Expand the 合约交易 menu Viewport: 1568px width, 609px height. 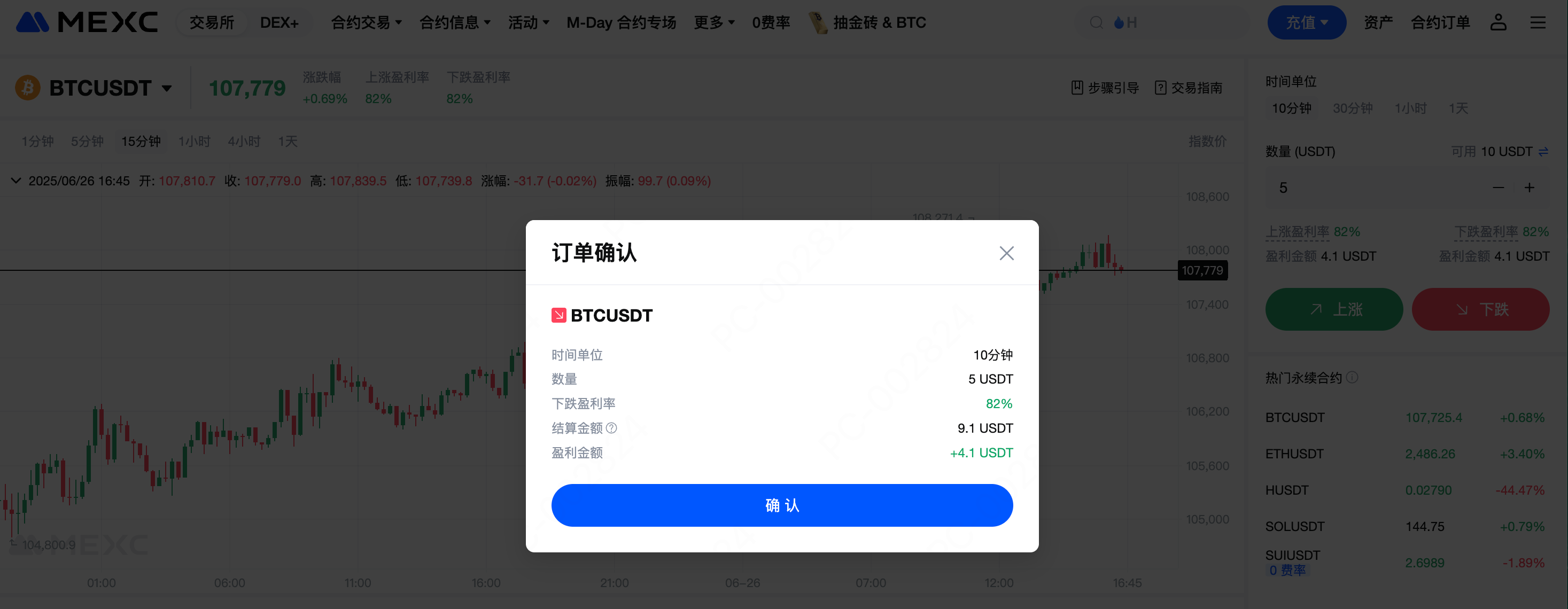[x=366, y=22]
